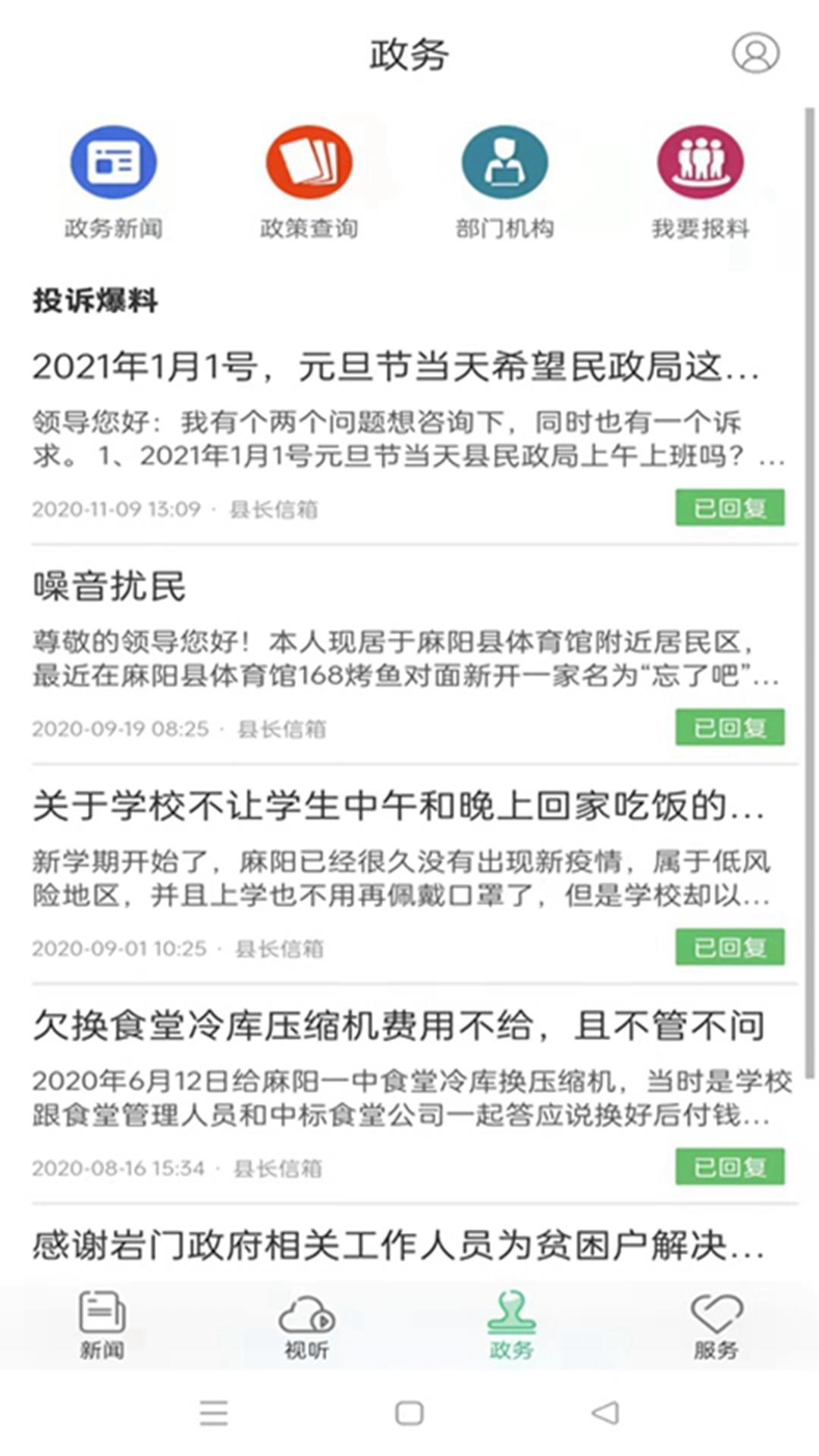Image resolution: width=819 pixels, height=1456 pixels.
Task: Open the 2021年1月1号 元旦节 complaint post
Action: coord(394,367)
